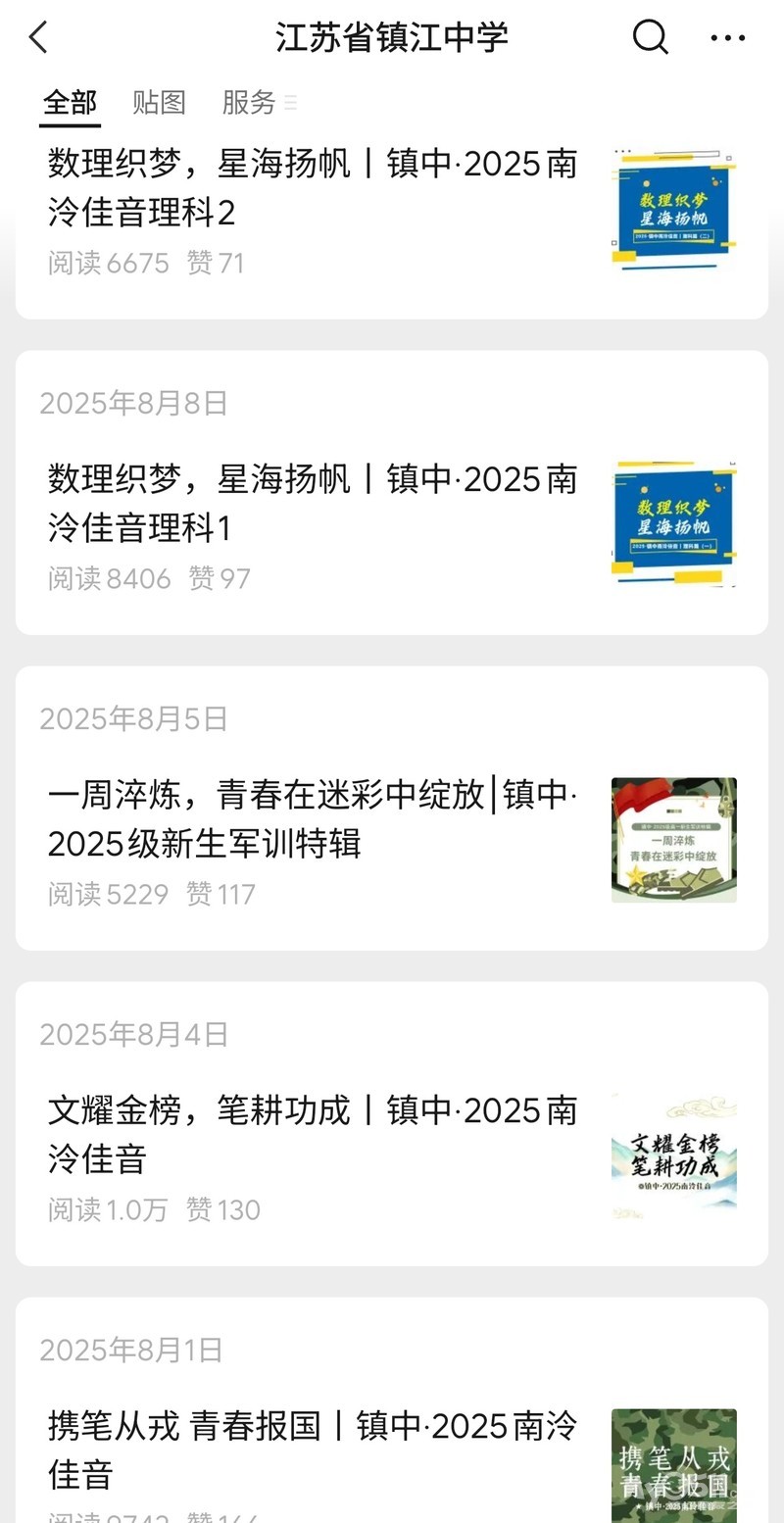View 携笔从戎 青春报国 article
The width and height of the screenshot is (784, 1523).
(314, 1450)
